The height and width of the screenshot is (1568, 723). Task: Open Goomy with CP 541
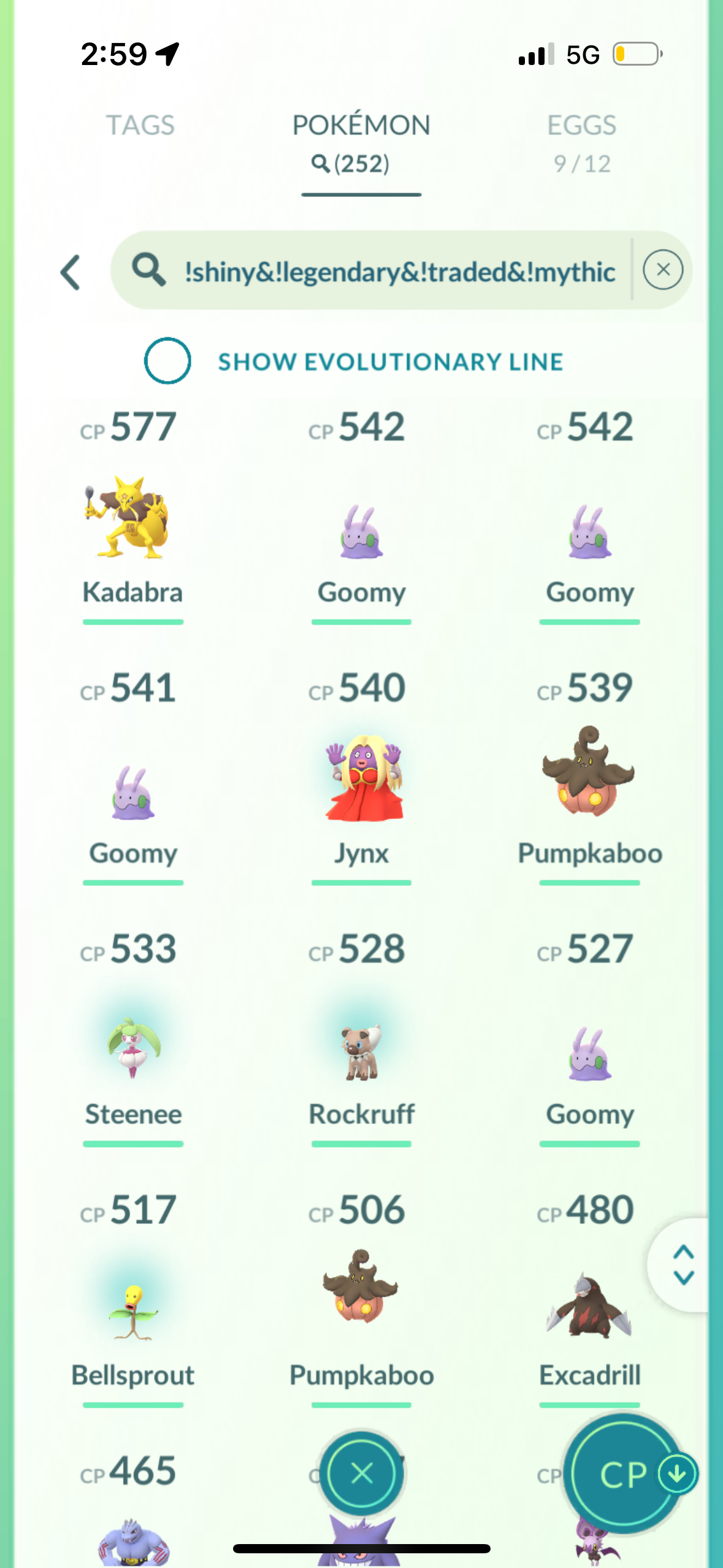coord(133,794)
